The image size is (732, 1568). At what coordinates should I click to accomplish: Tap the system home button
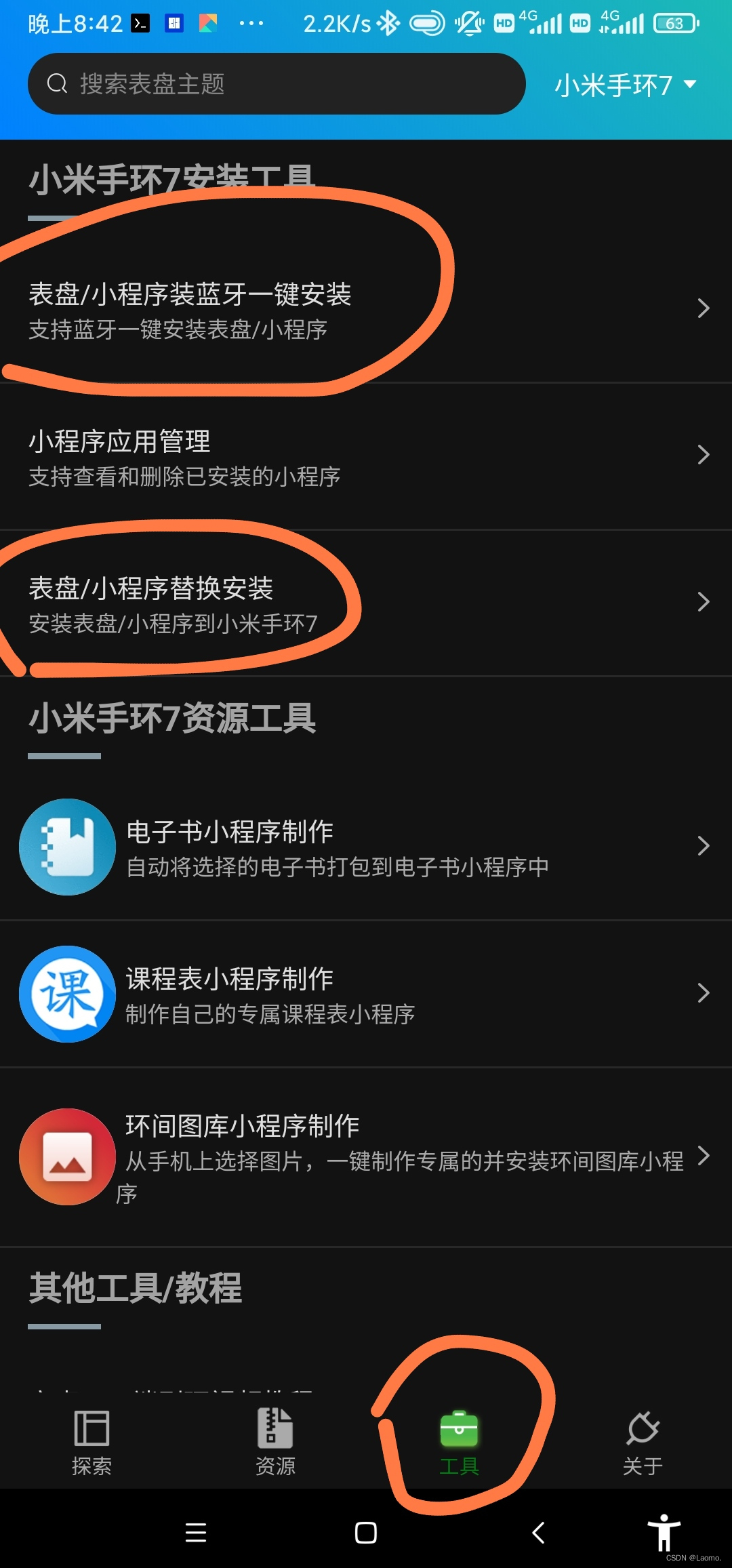[x=366, y=1533]
